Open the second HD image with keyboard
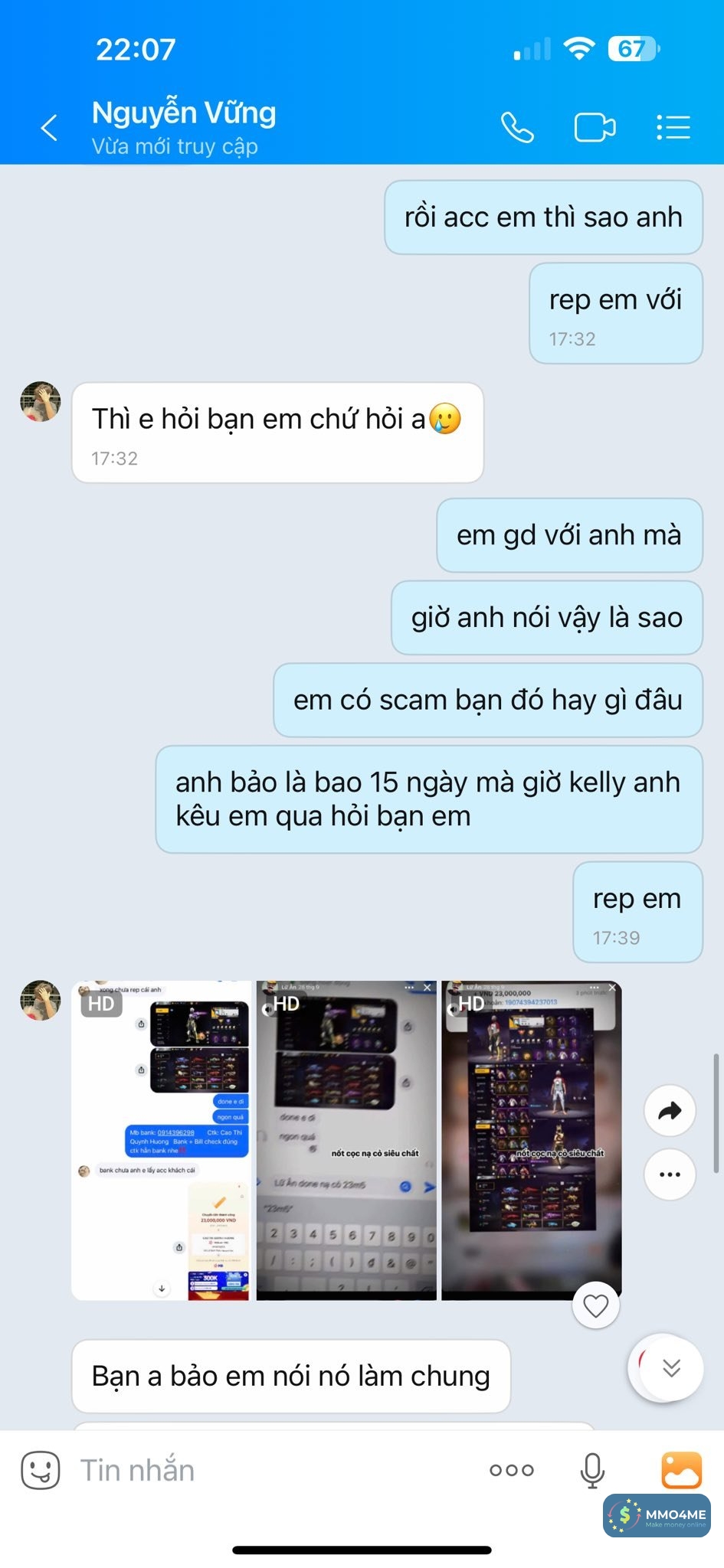 pos(346,1140)
